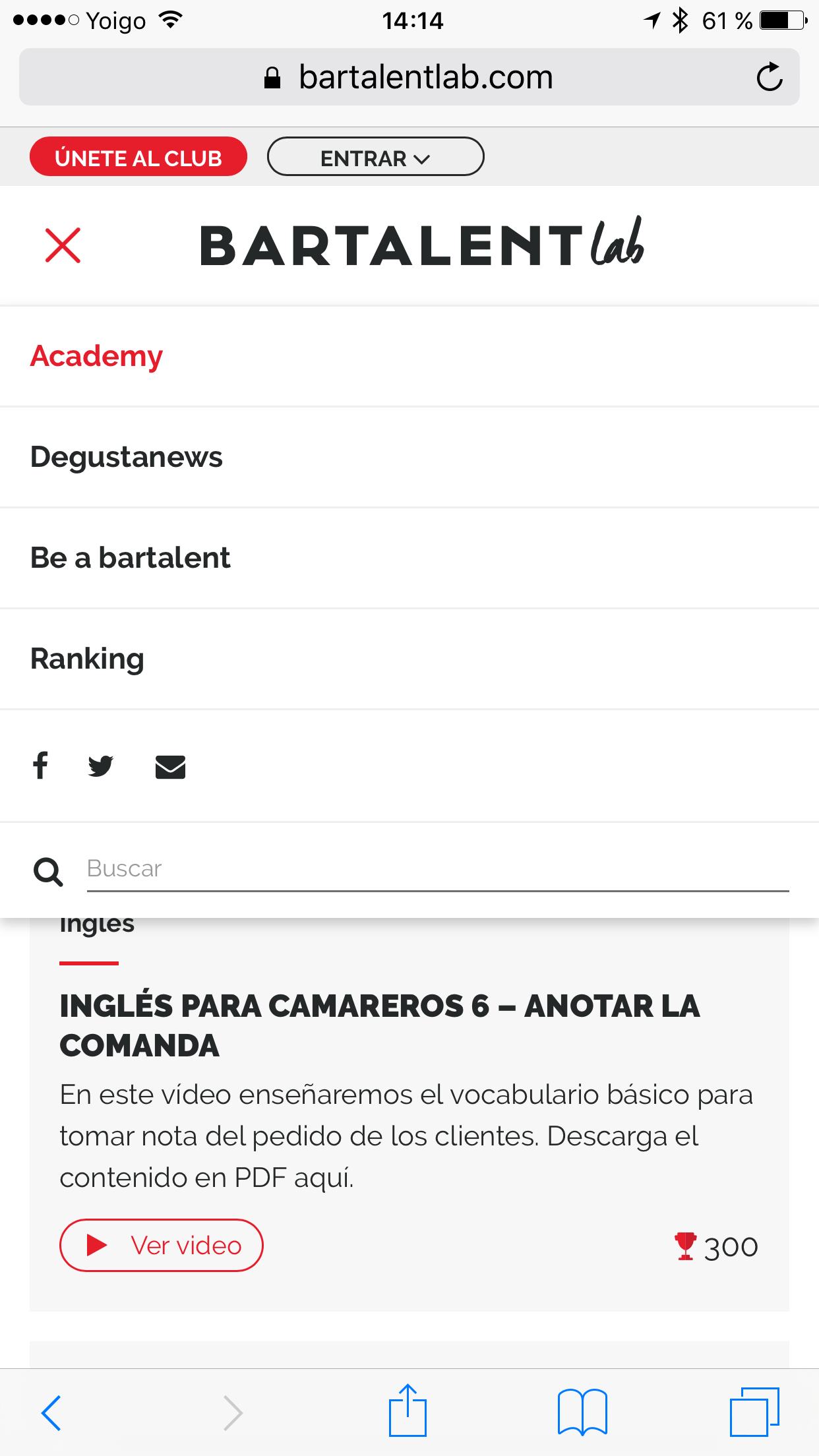Tap the email envelope icon

tap(170, 767)
